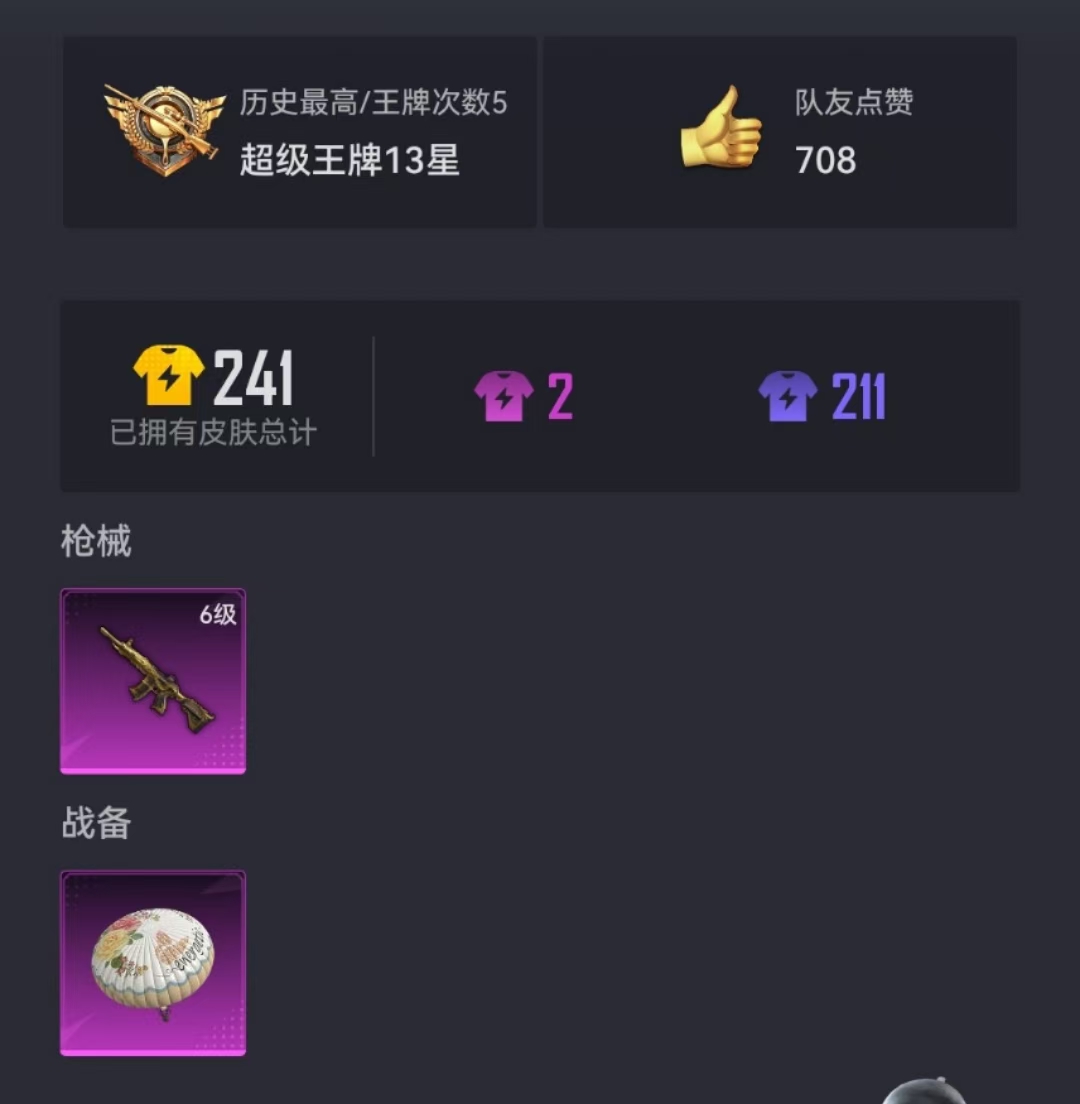The height and width of the screenshot is (1104, 1080).
Task: Open the level 6 gun skin tile
Action: [153, 681]
